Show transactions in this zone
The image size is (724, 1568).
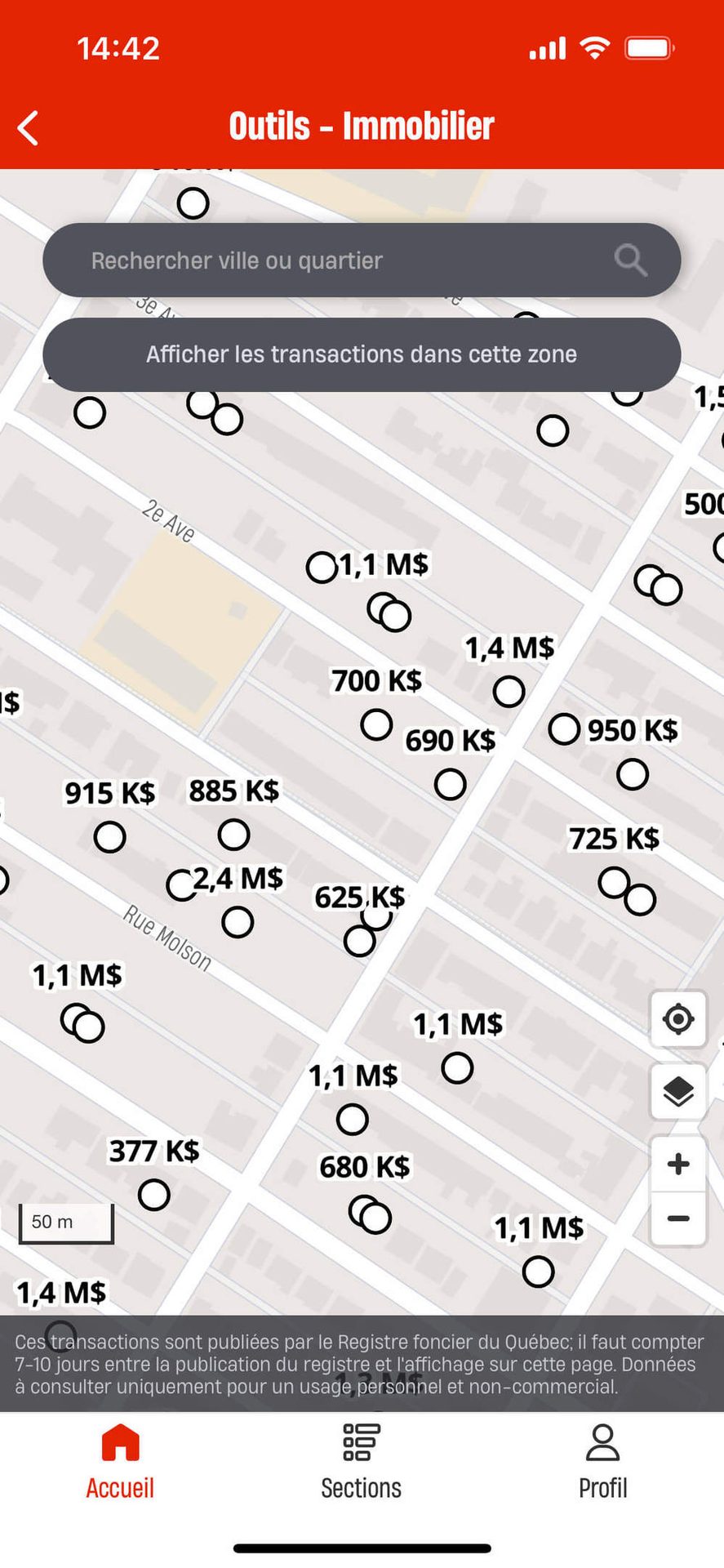pyautogui.click(x=361, y=354)
